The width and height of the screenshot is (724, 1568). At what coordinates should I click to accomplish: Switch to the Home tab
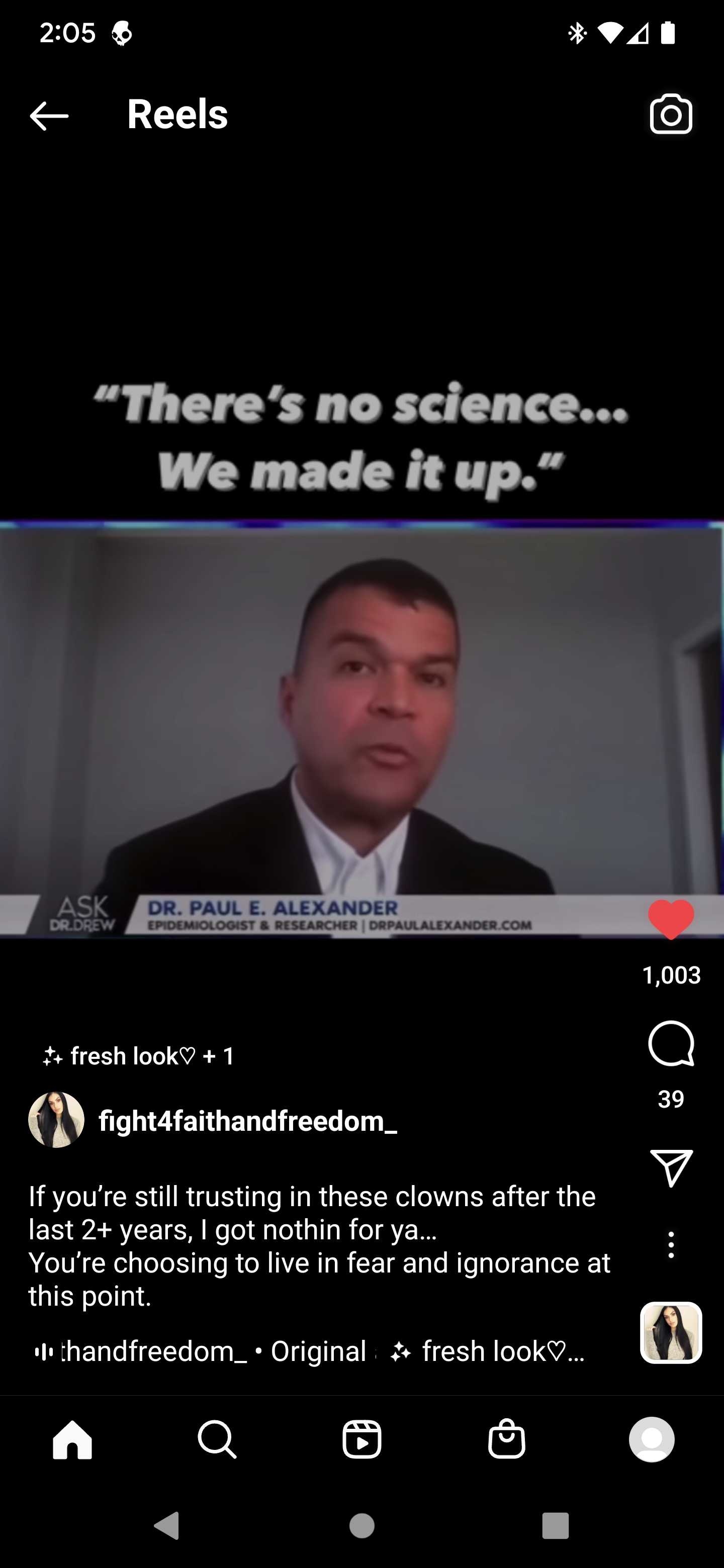coord(72,1439)
